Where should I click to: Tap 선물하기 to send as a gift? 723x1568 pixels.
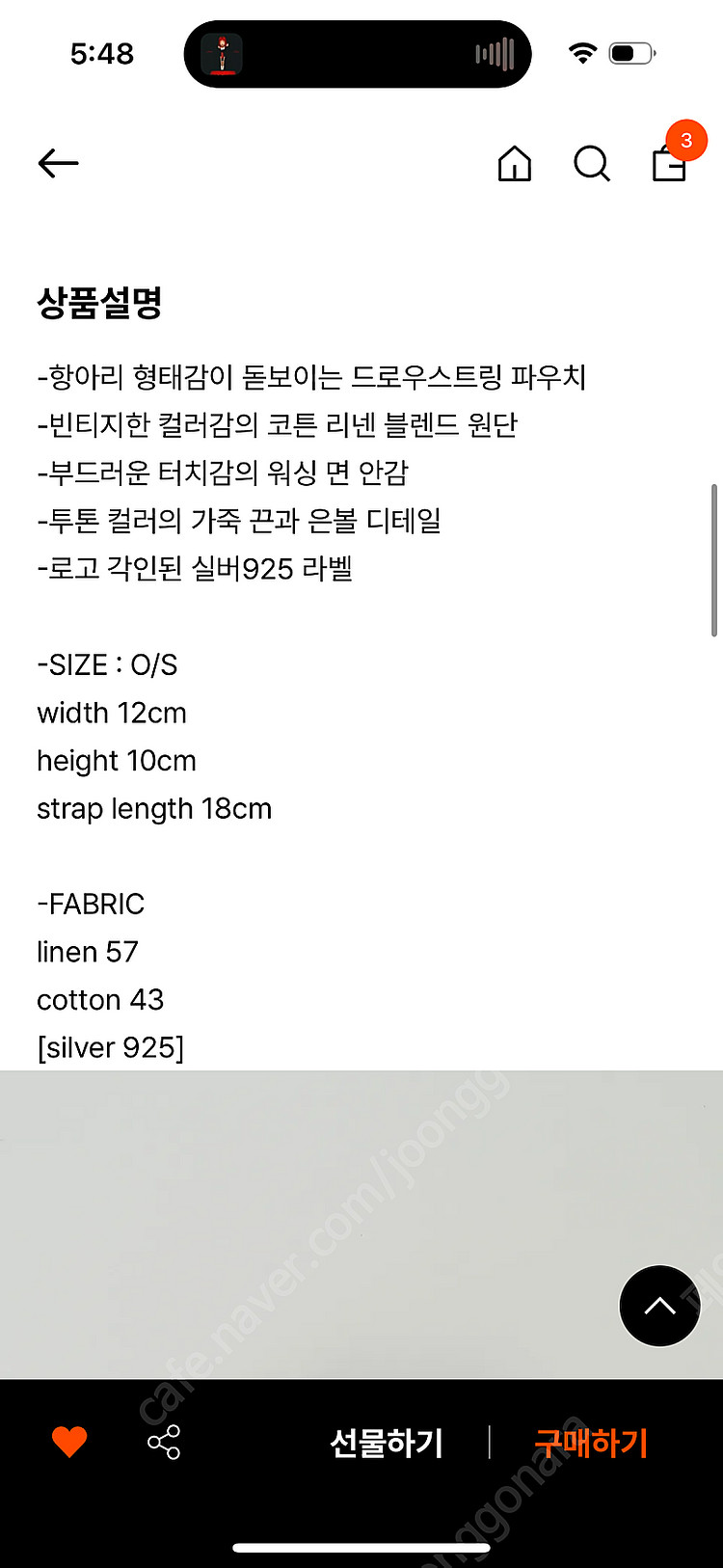(x=387, y=1444)
